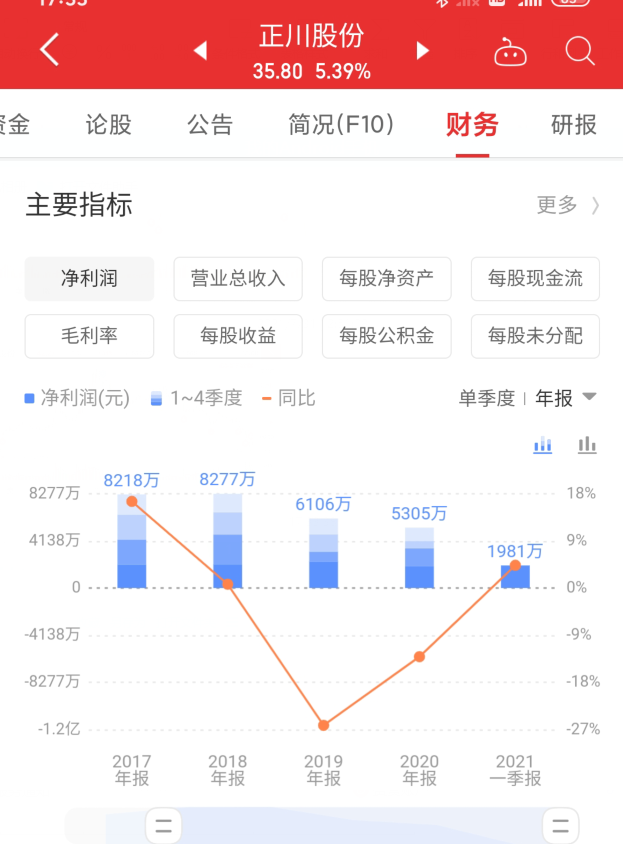Switch to the next stock
The image size is (623, 844).
click(423, 51)
